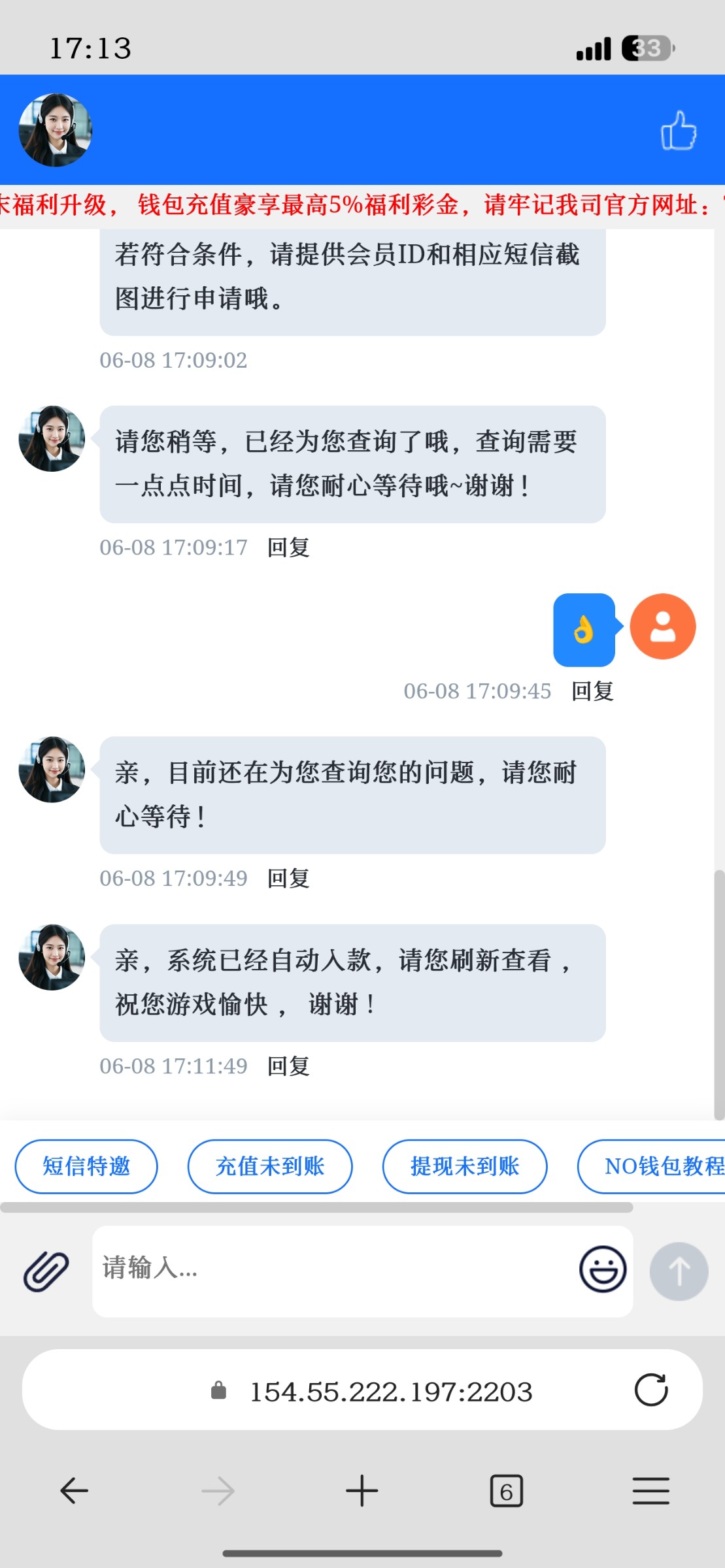This screenshot has height=1568, width=725.
Task: Tap the 提现未到账 chip
Action: tap(464, 1166)
